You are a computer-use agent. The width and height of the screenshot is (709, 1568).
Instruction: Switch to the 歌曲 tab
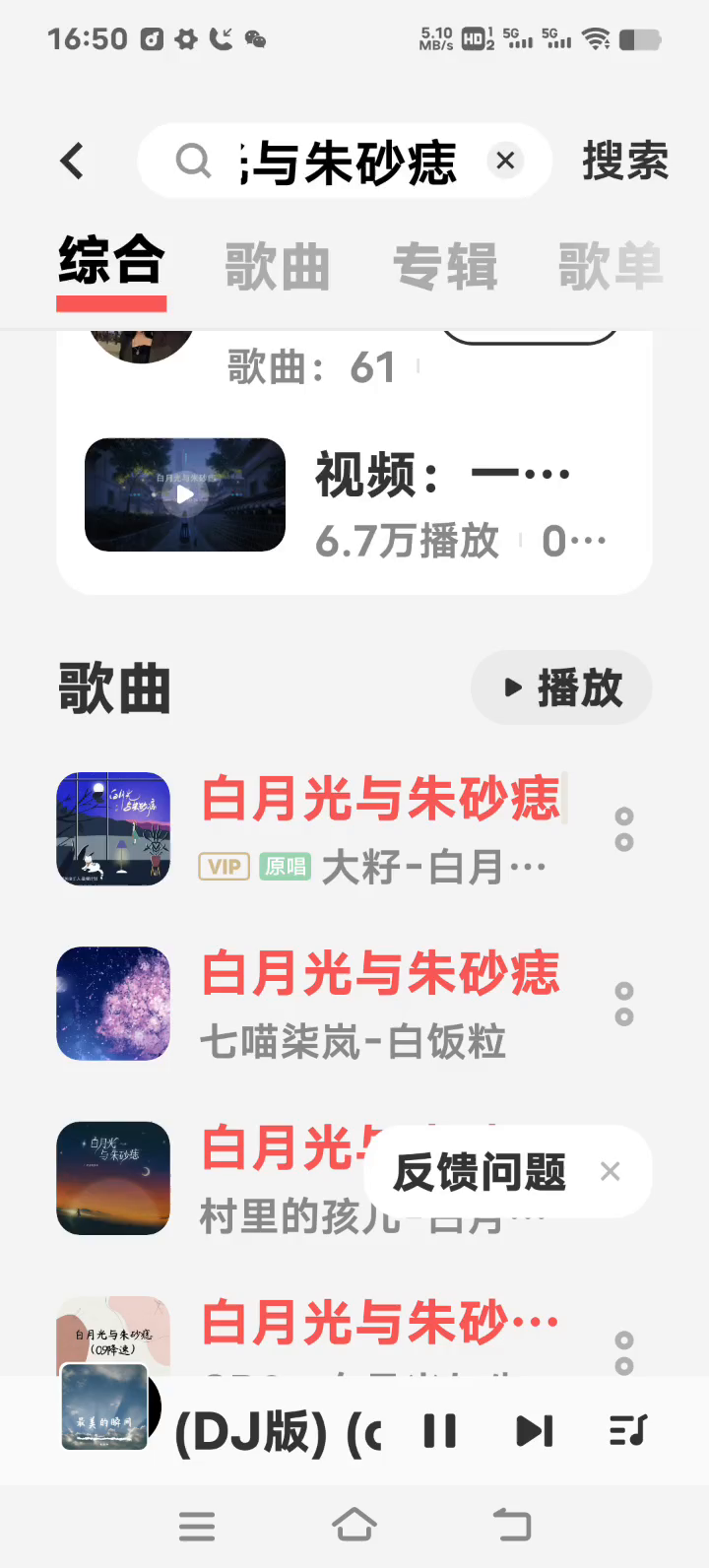click(x=277, y=267)
